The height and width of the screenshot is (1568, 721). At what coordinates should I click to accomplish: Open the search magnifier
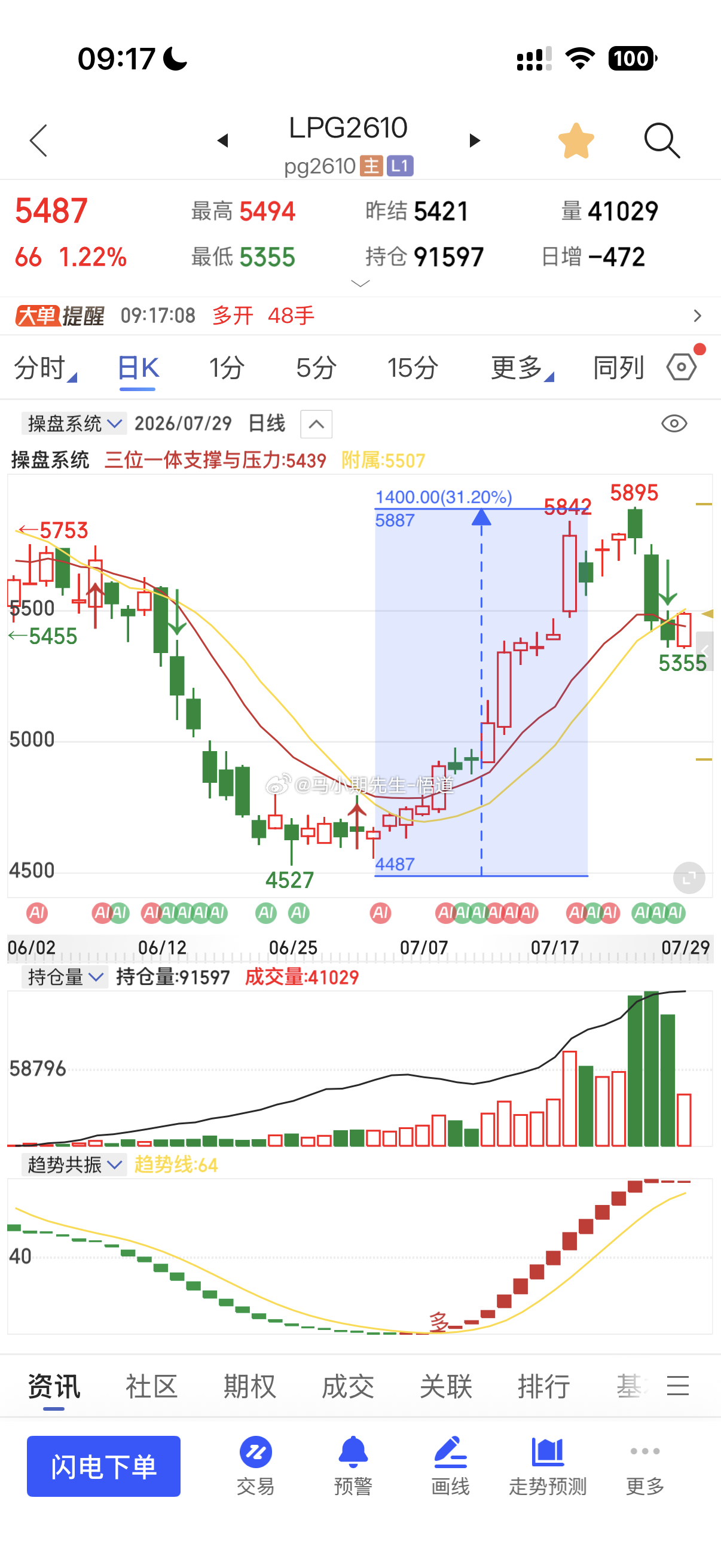(x=662, y=141)
